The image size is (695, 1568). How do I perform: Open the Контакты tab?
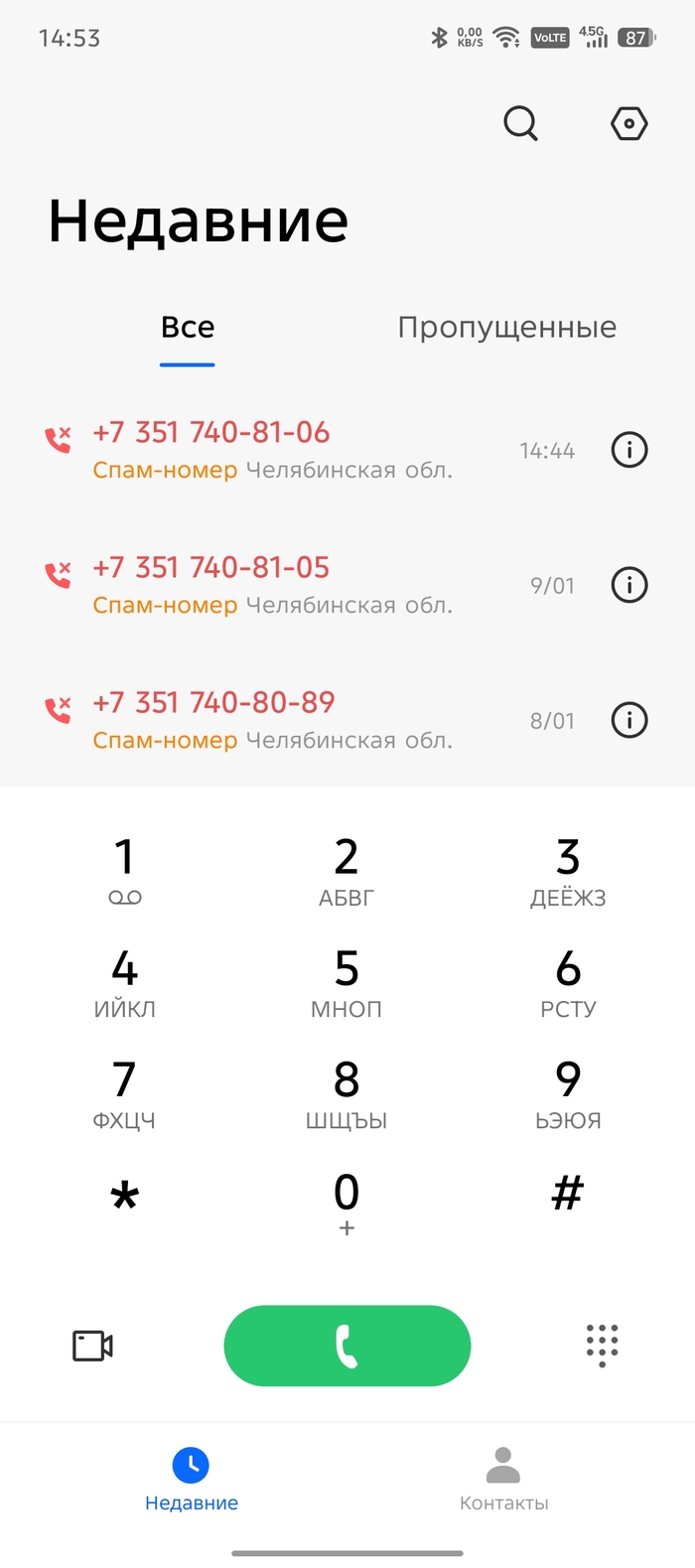[503, 1478]
